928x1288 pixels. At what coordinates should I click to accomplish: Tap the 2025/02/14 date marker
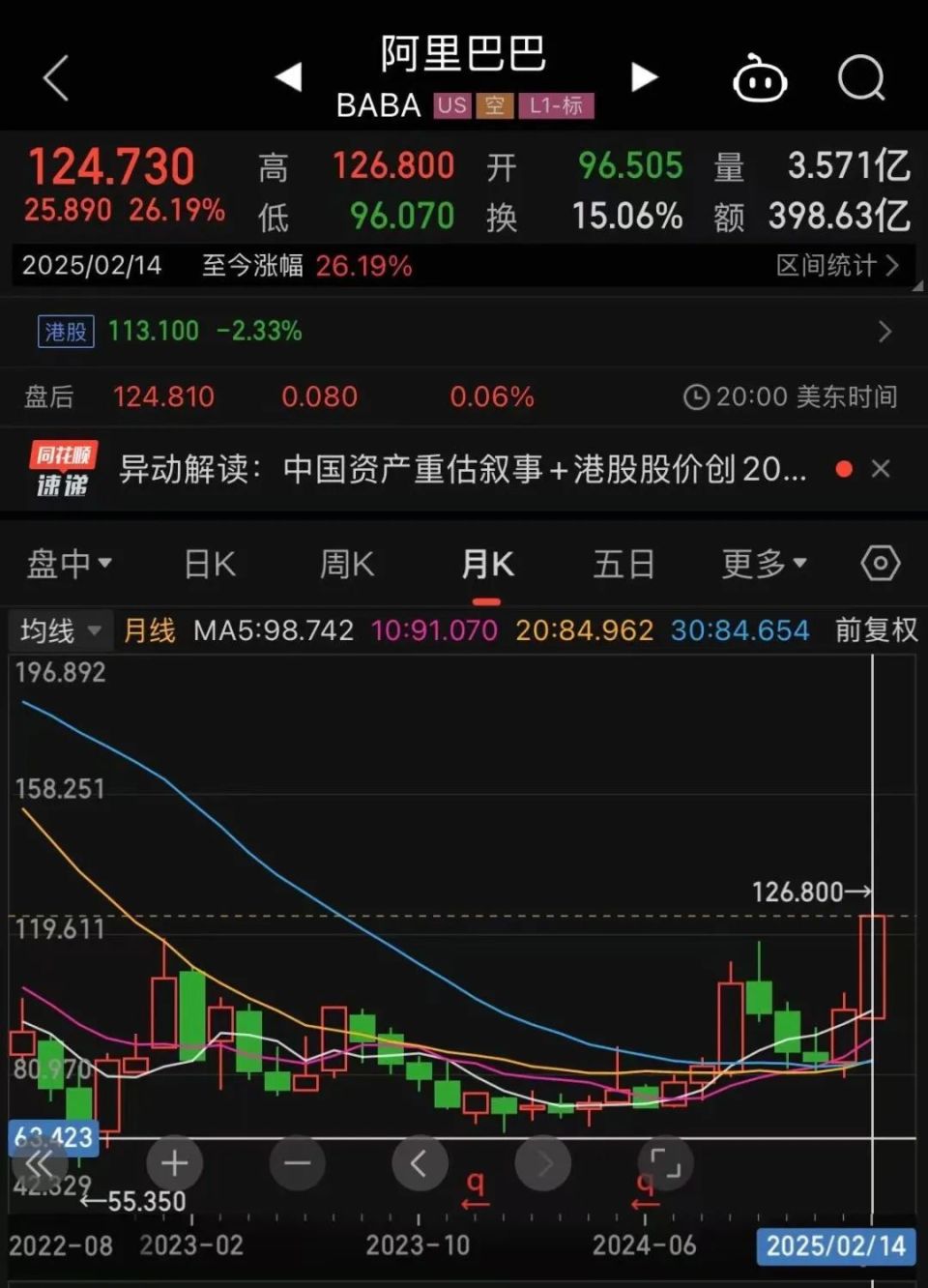coord(835,1247)
